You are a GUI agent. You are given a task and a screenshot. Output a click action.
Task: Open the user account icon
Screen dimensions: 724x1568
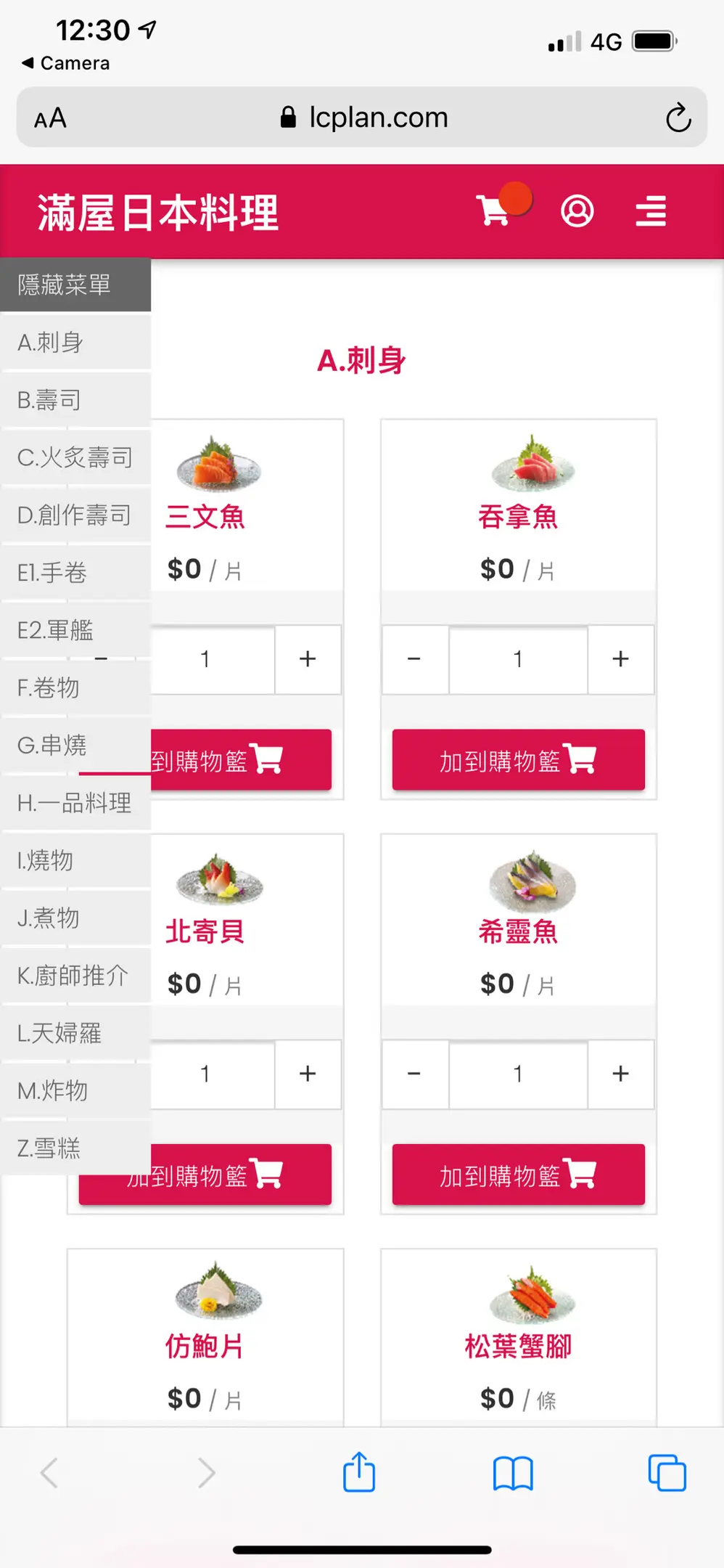[577, 211]
